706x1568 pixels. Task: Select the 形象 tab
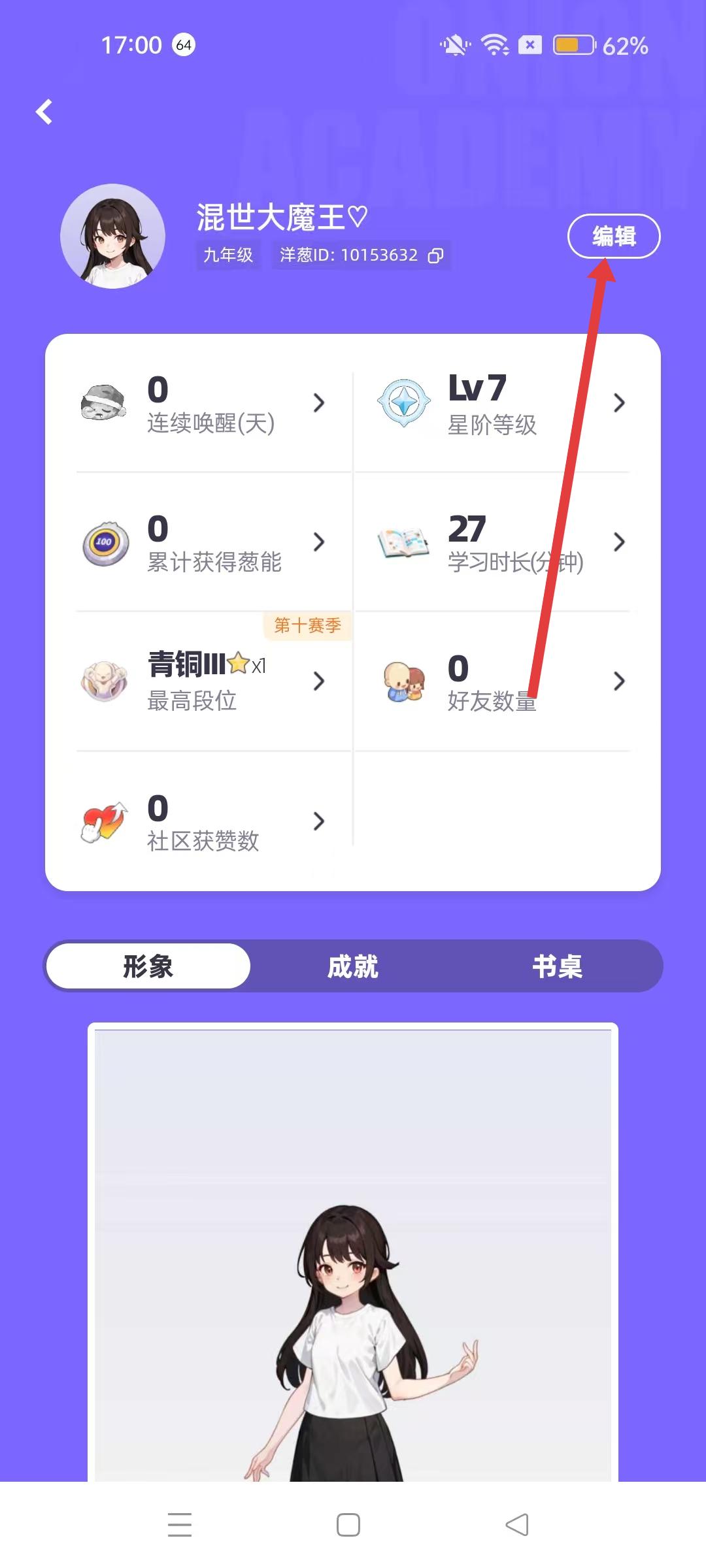(148, 966)
